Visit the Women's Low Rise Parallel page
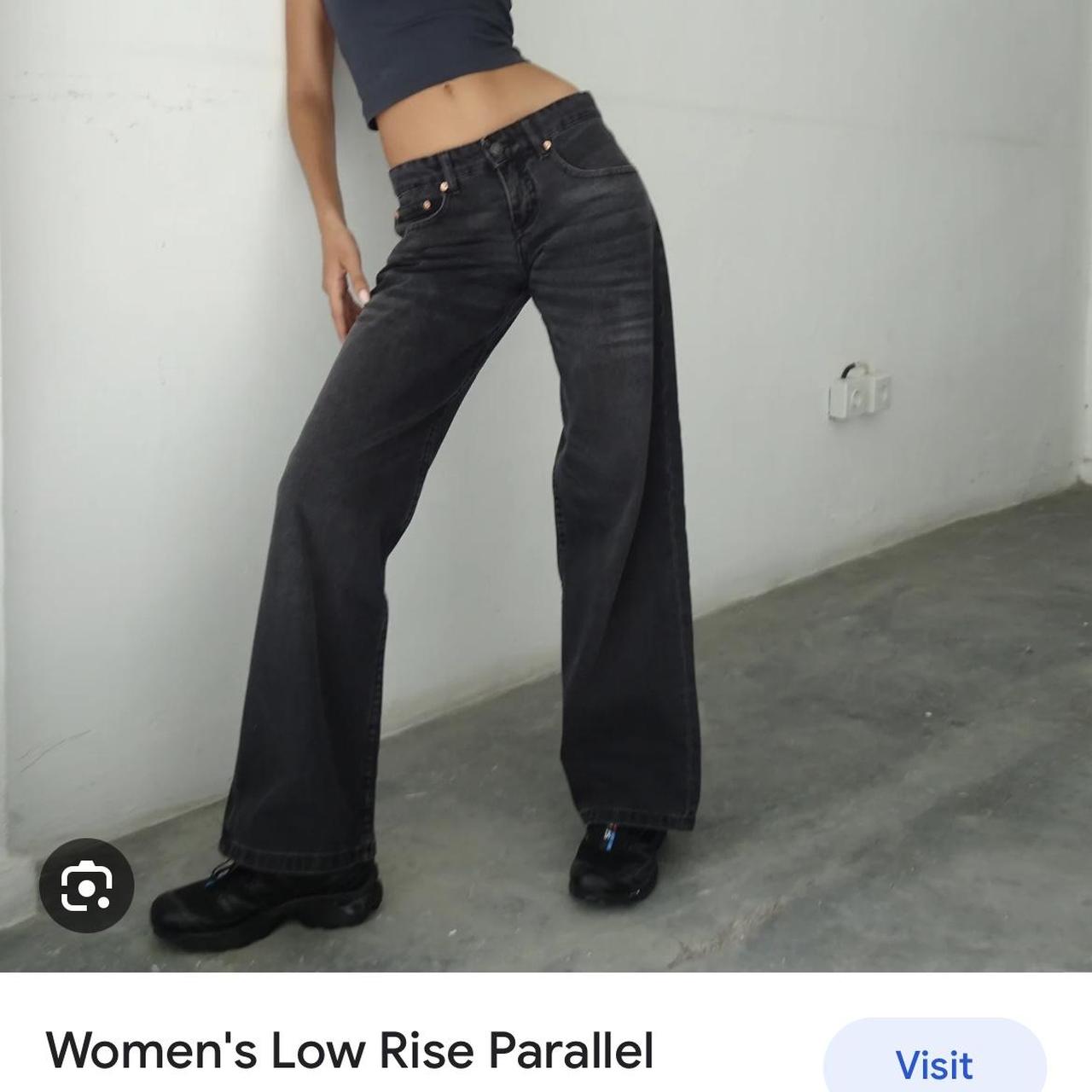Viewport: 1092px width, 1092px height. pos(934,1063)
